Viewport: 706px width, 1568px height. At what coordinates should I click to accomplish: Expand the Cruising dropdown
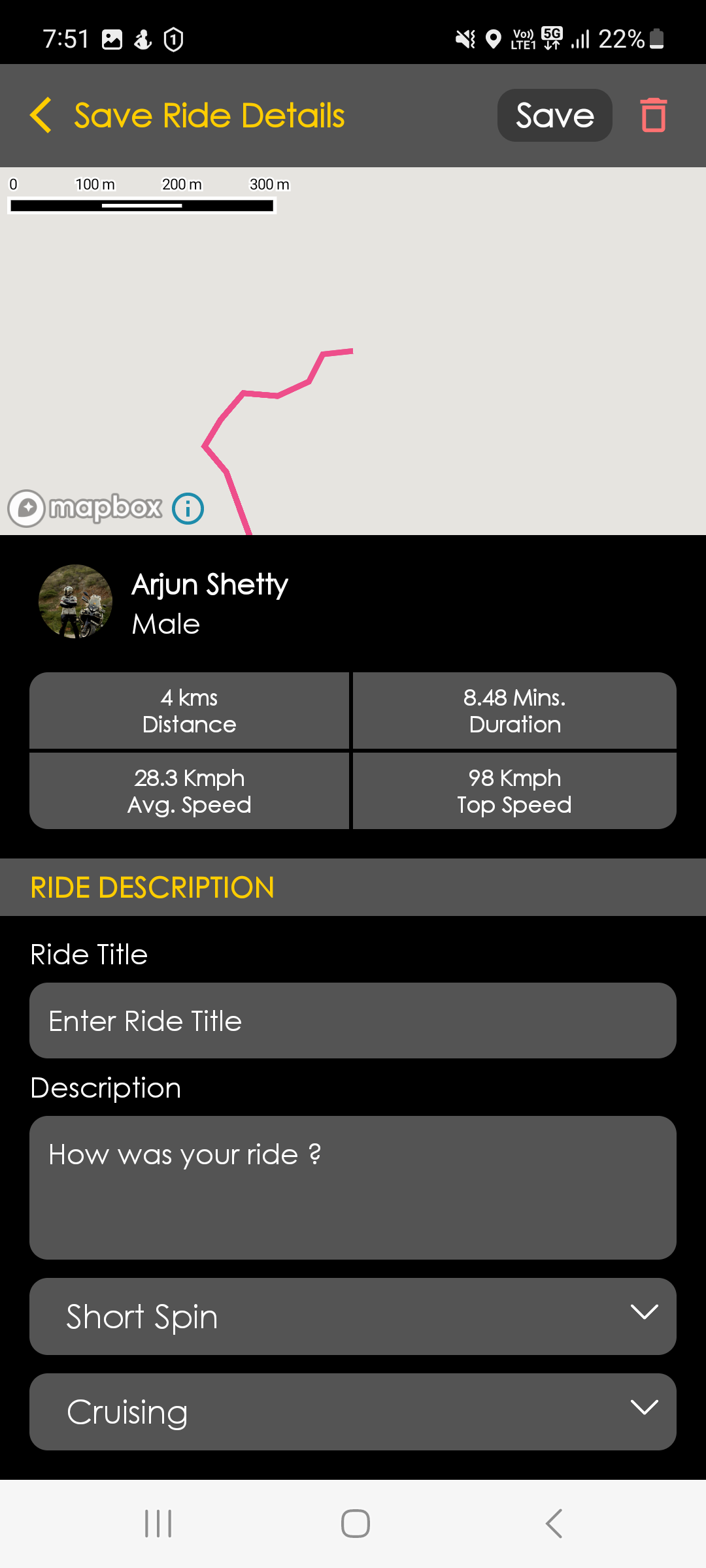[x=353, y=1412]
